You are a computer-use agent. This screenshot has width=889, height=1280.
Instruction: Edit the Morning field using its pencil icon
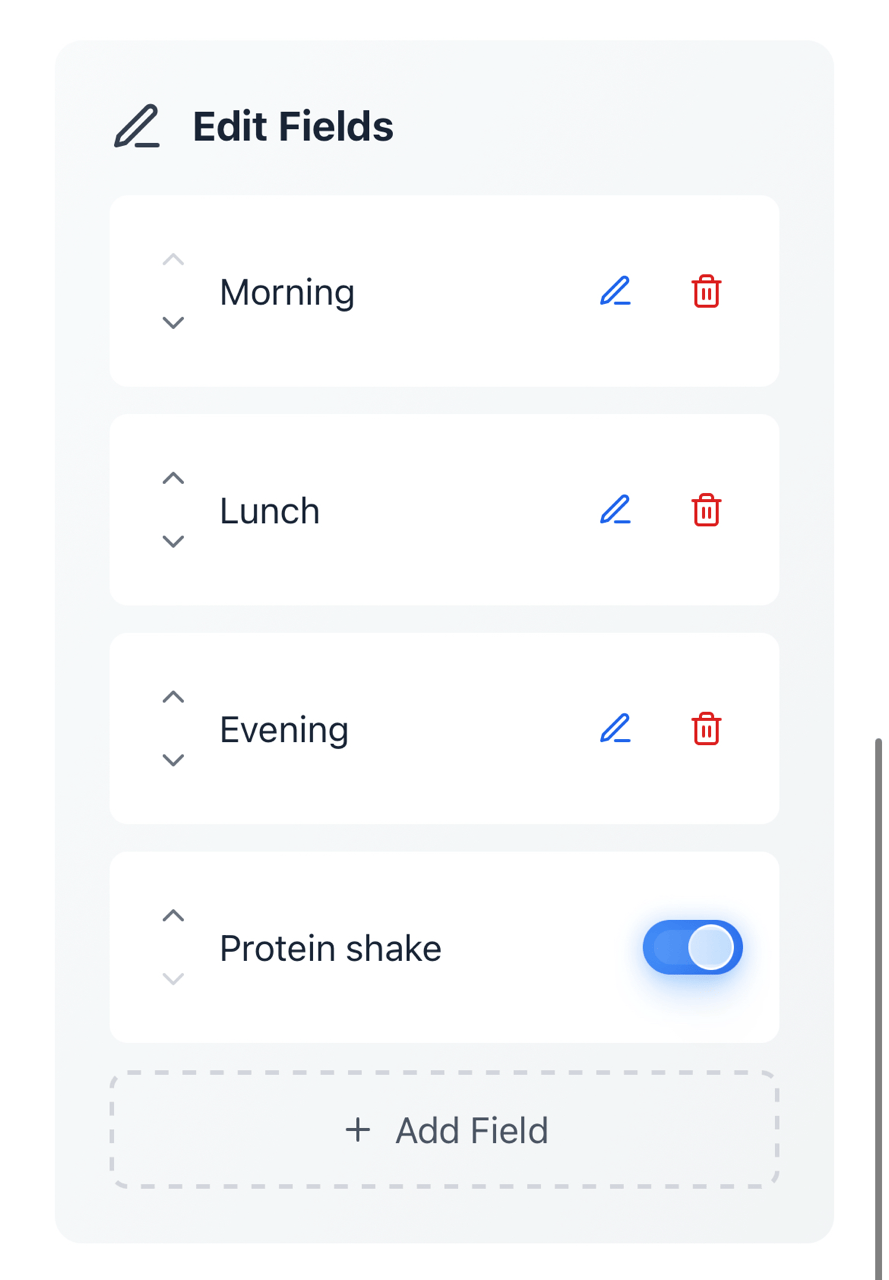click(615, 291)
